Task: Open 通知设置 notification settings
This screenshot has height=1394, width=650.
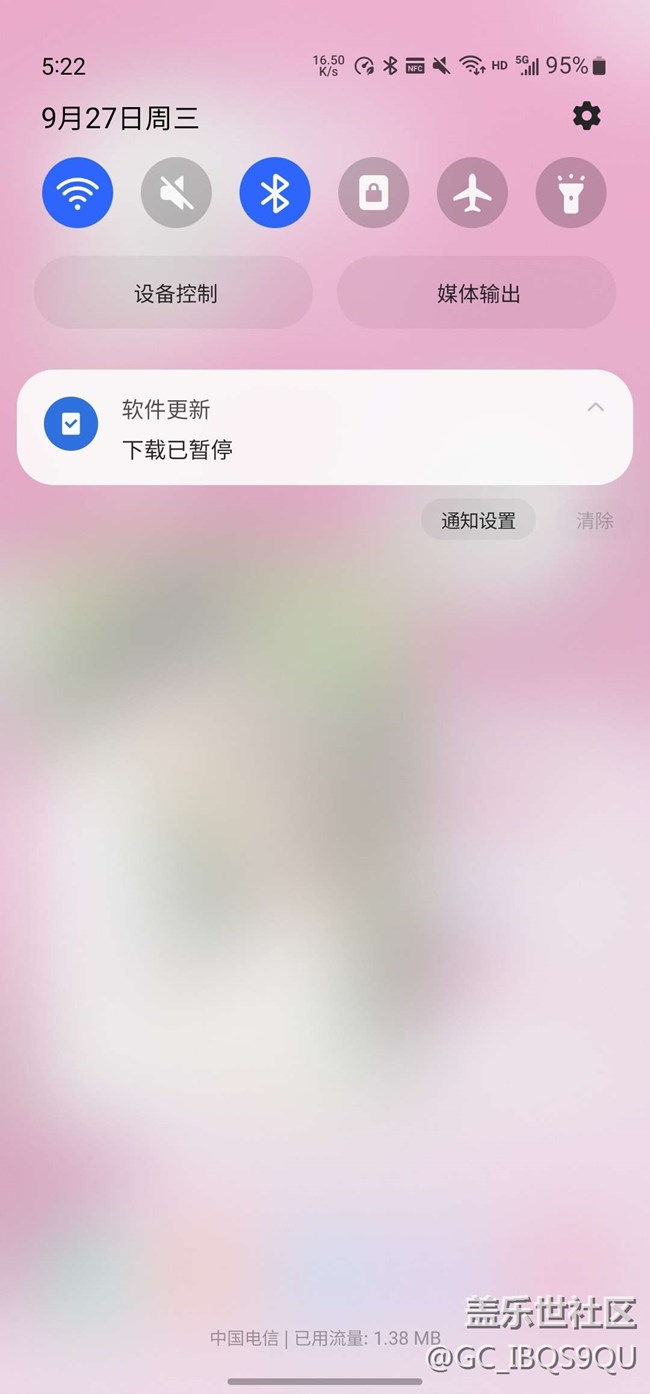Action: pyautogui.click(x=478, y=521)
